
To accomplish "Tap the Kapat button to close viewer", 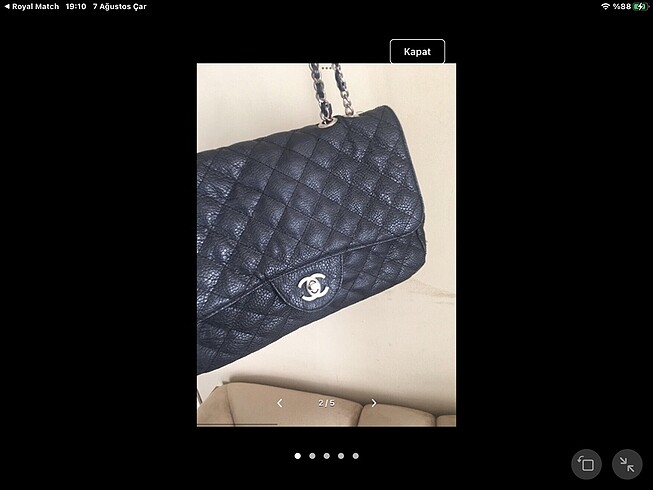I will pyautogui.click(x=417, y=51).
